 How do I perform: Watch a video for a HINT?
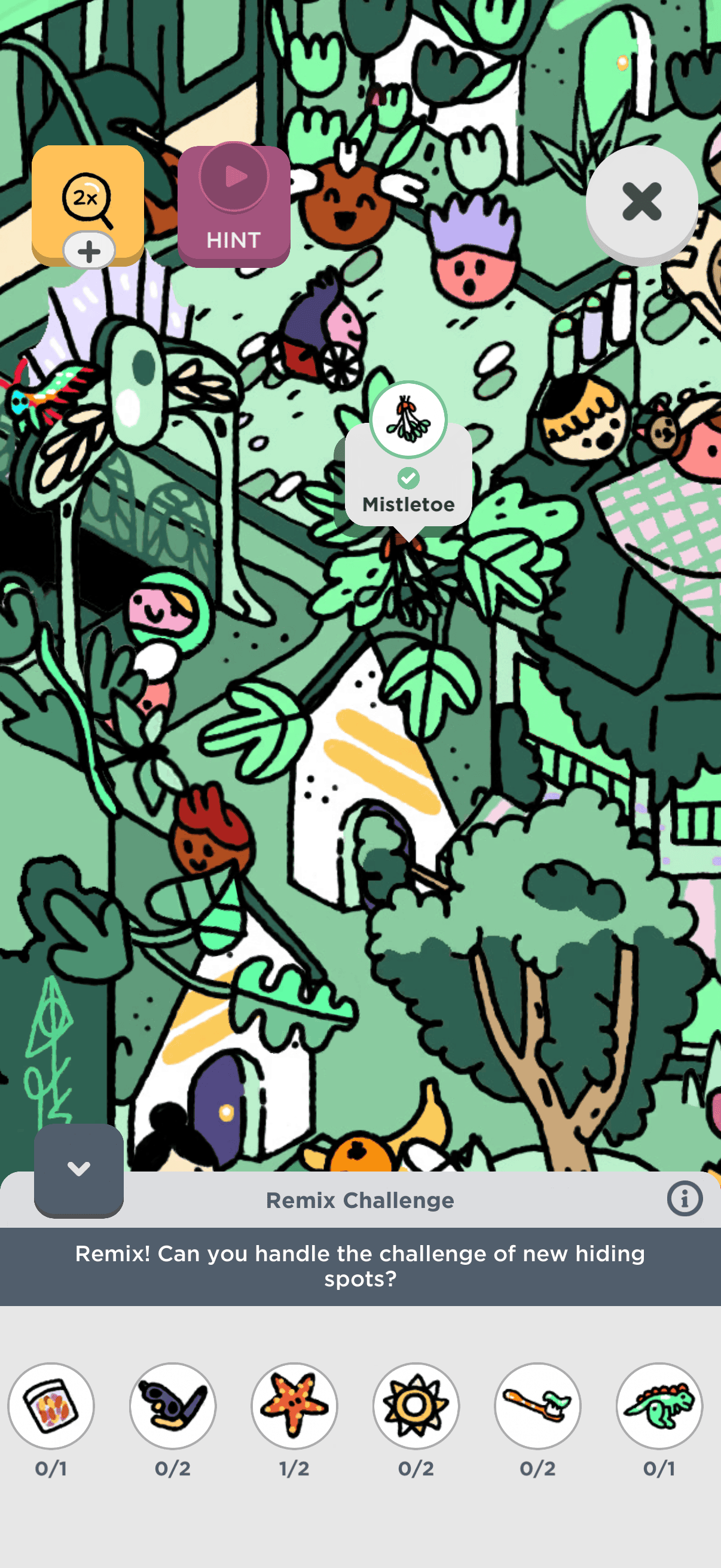234,205
